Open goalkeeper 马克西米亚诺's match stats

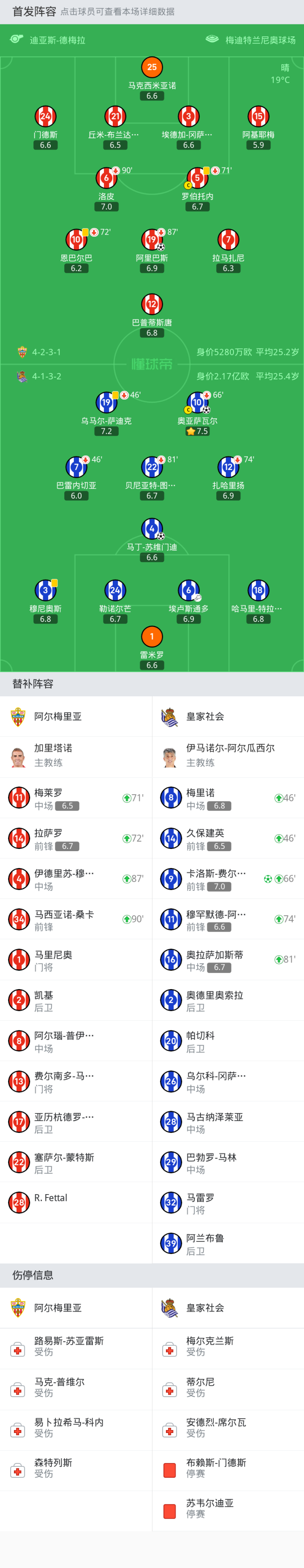point(152,68)
